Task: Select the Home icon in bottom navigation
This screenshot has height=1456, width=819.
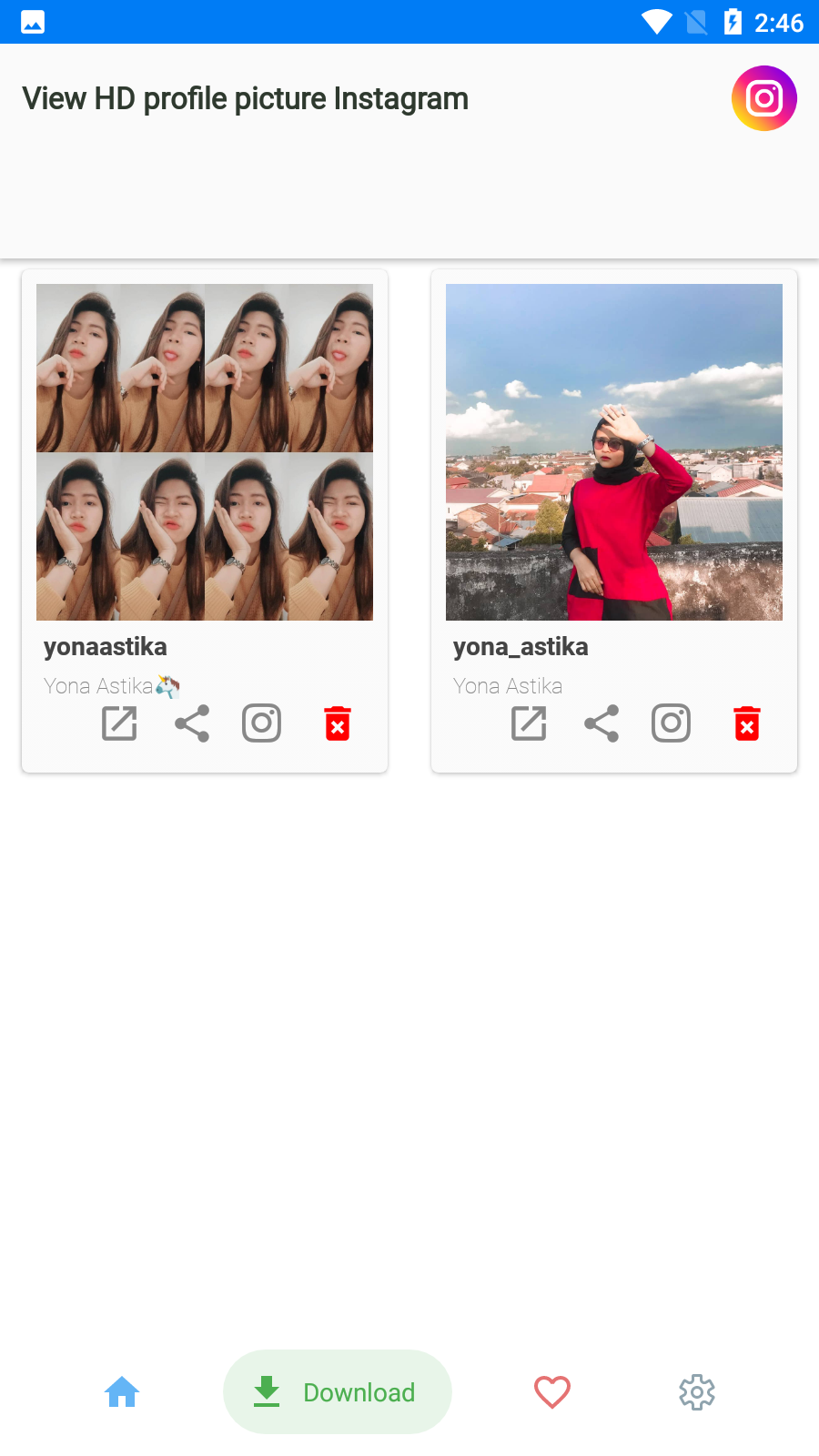Action: [122, 1391]
